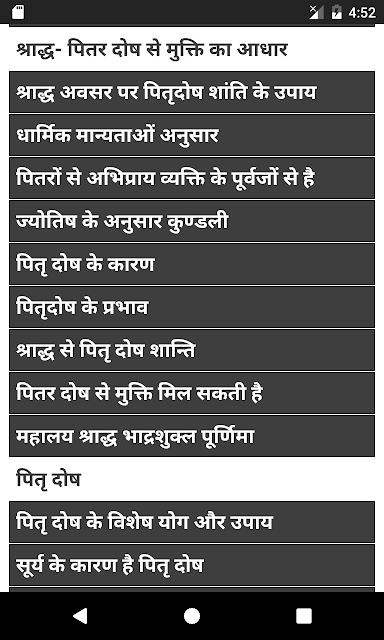
Task: Go to the home screen
Action: point(192,616)
